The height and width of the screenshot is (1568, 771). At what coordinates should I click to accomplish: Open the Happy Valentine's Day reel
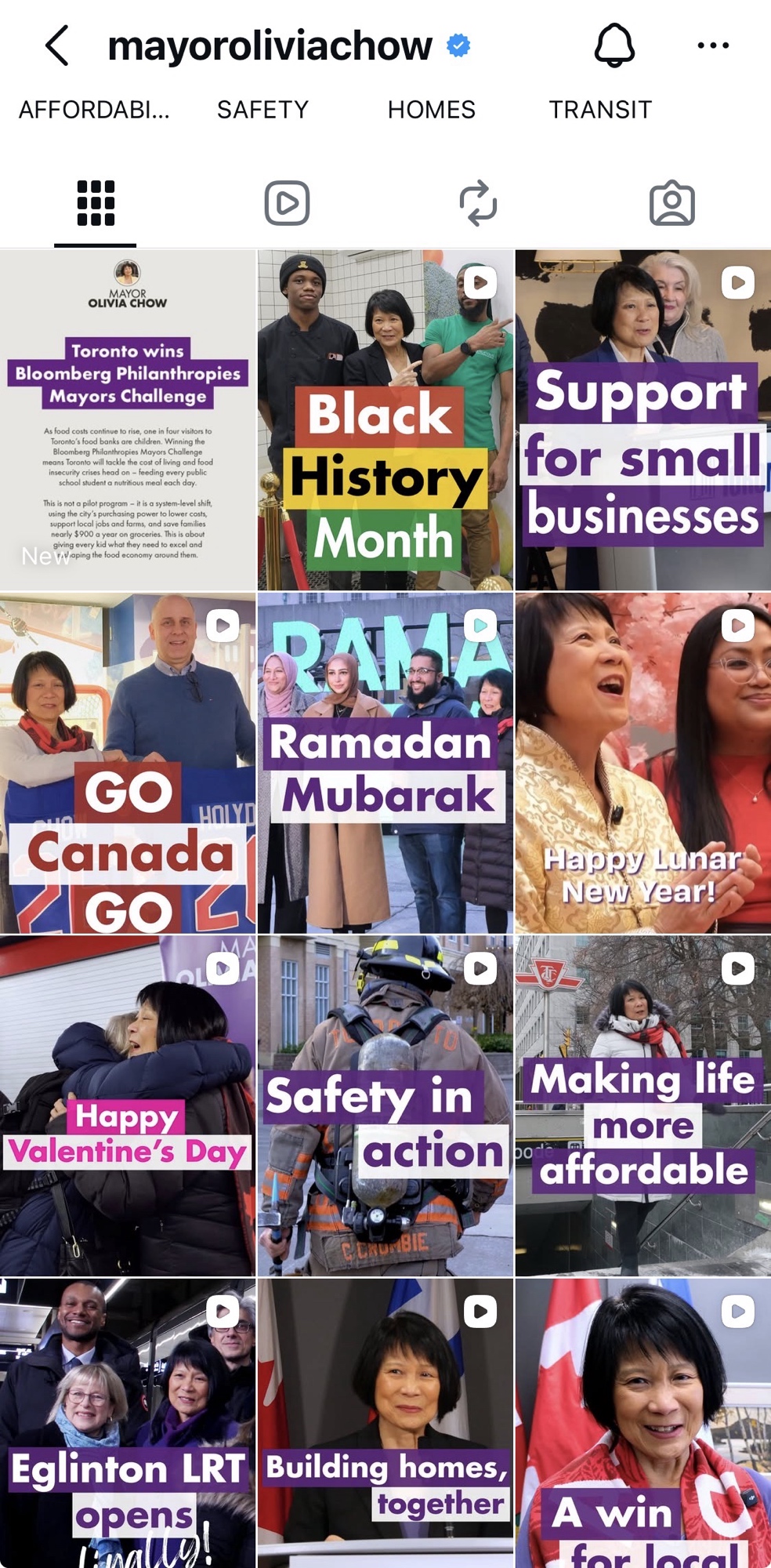coord(128,1105)
